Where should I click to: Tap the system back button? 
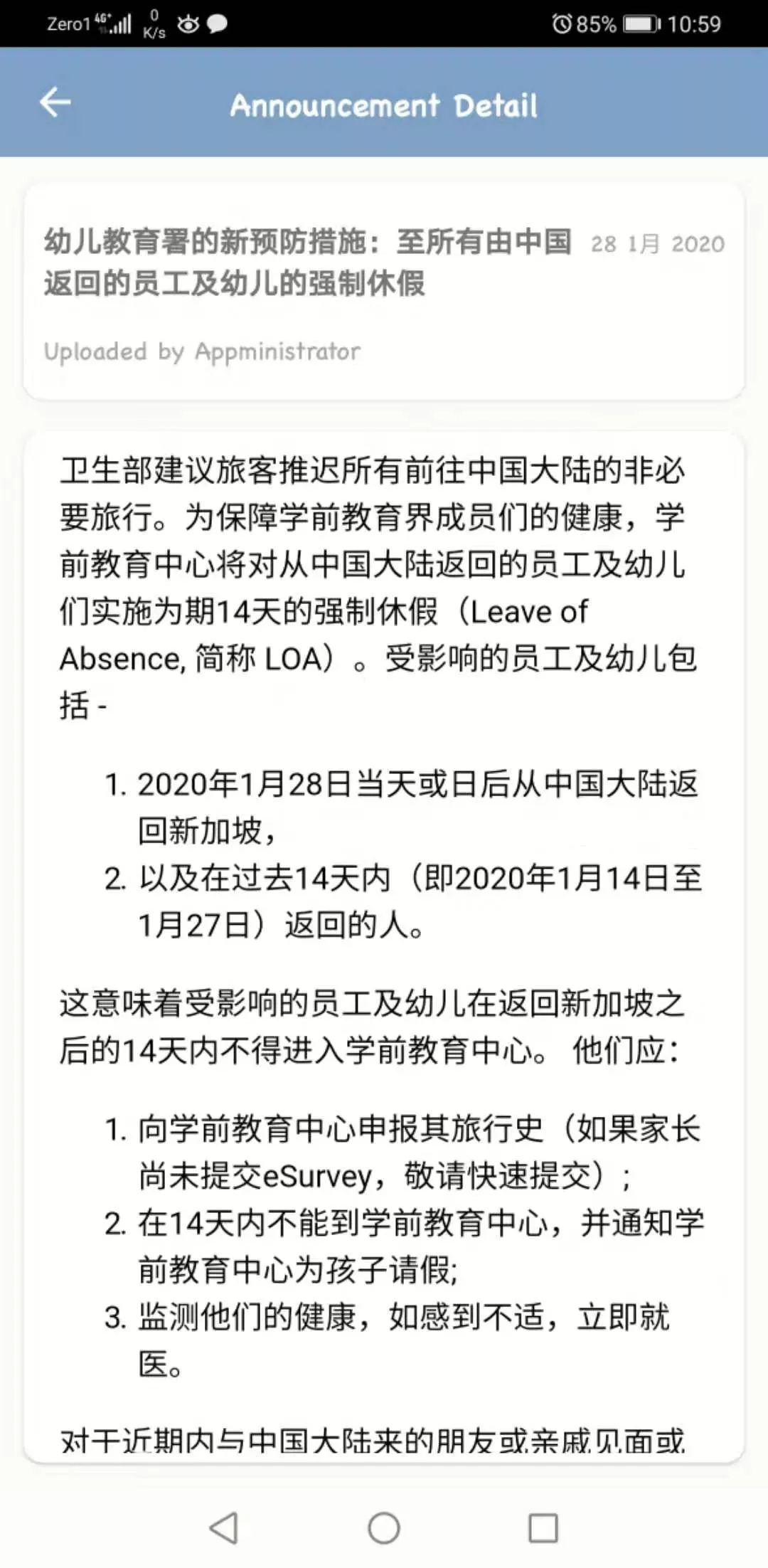[x=224, y=1527]
